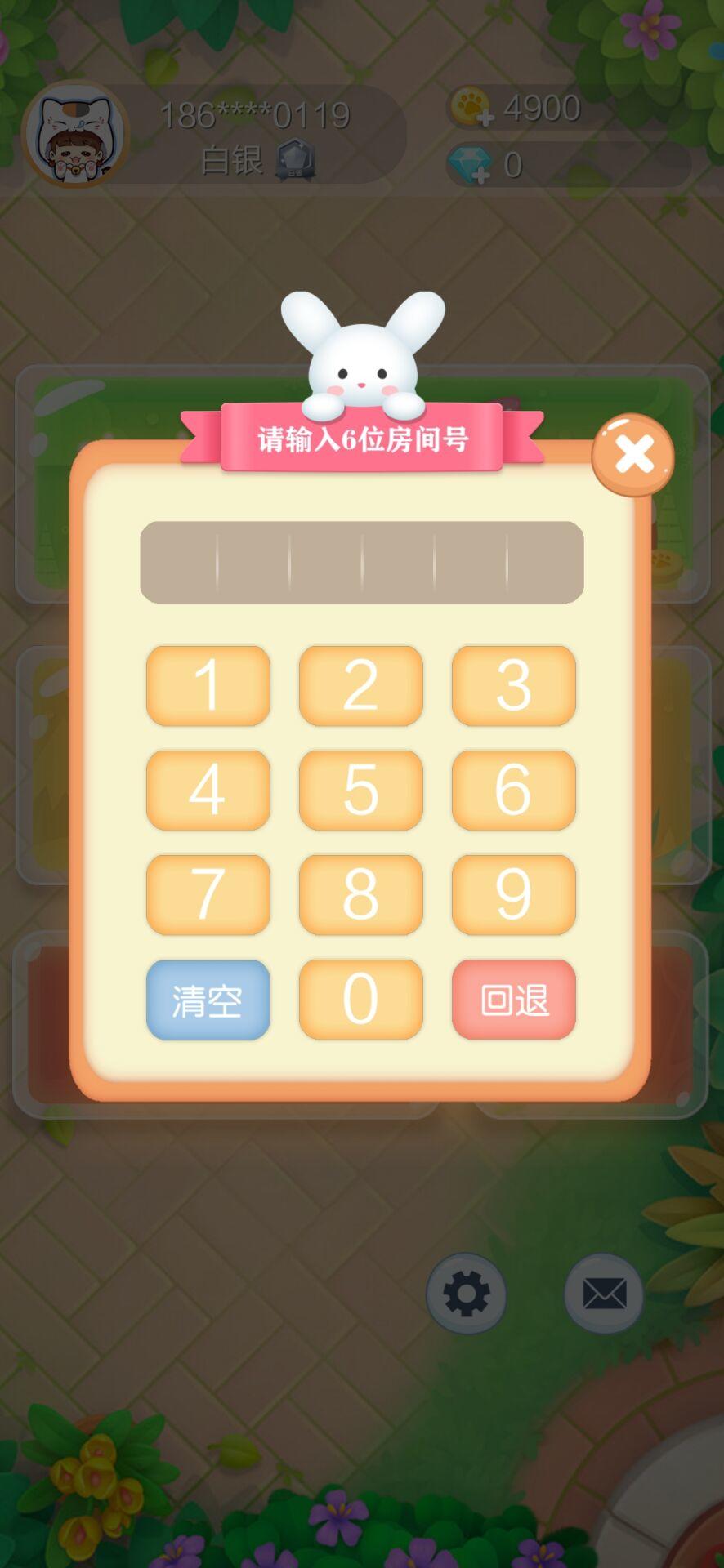Enter digit 4 on the keypad
The width and height of the screenshot is (724, 1568).
208,790
